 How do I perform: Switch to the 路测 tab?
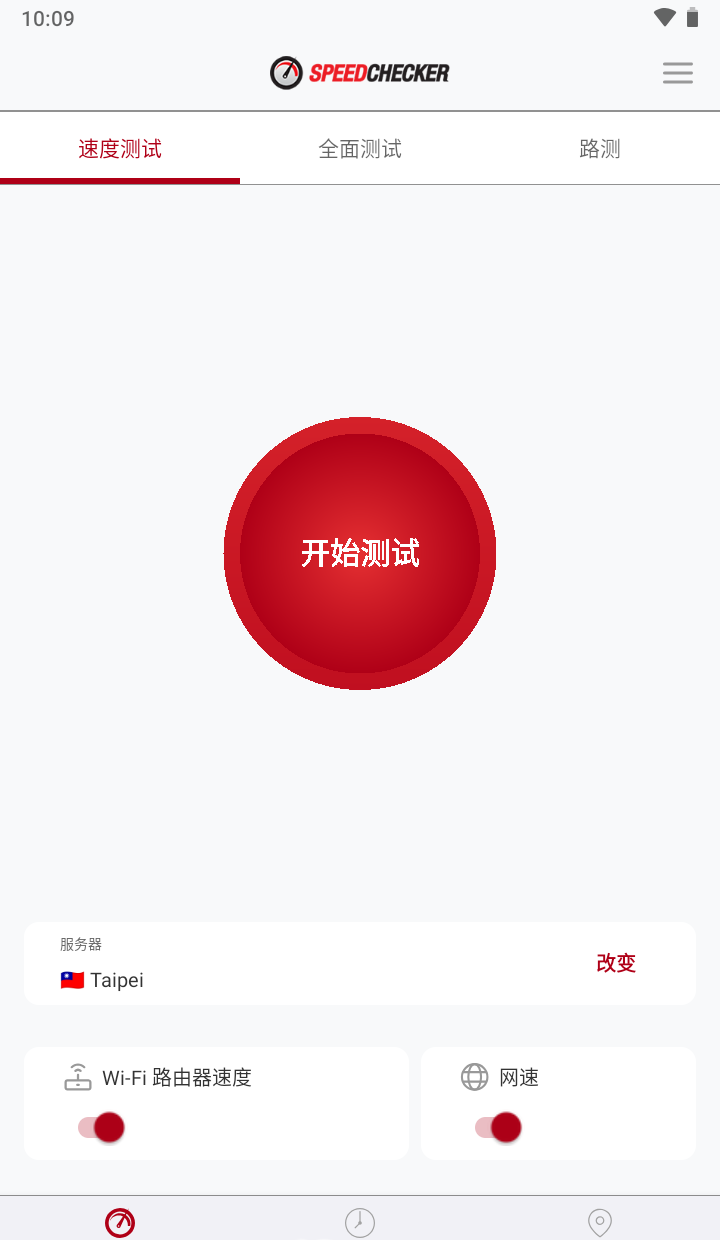(599, 148)
